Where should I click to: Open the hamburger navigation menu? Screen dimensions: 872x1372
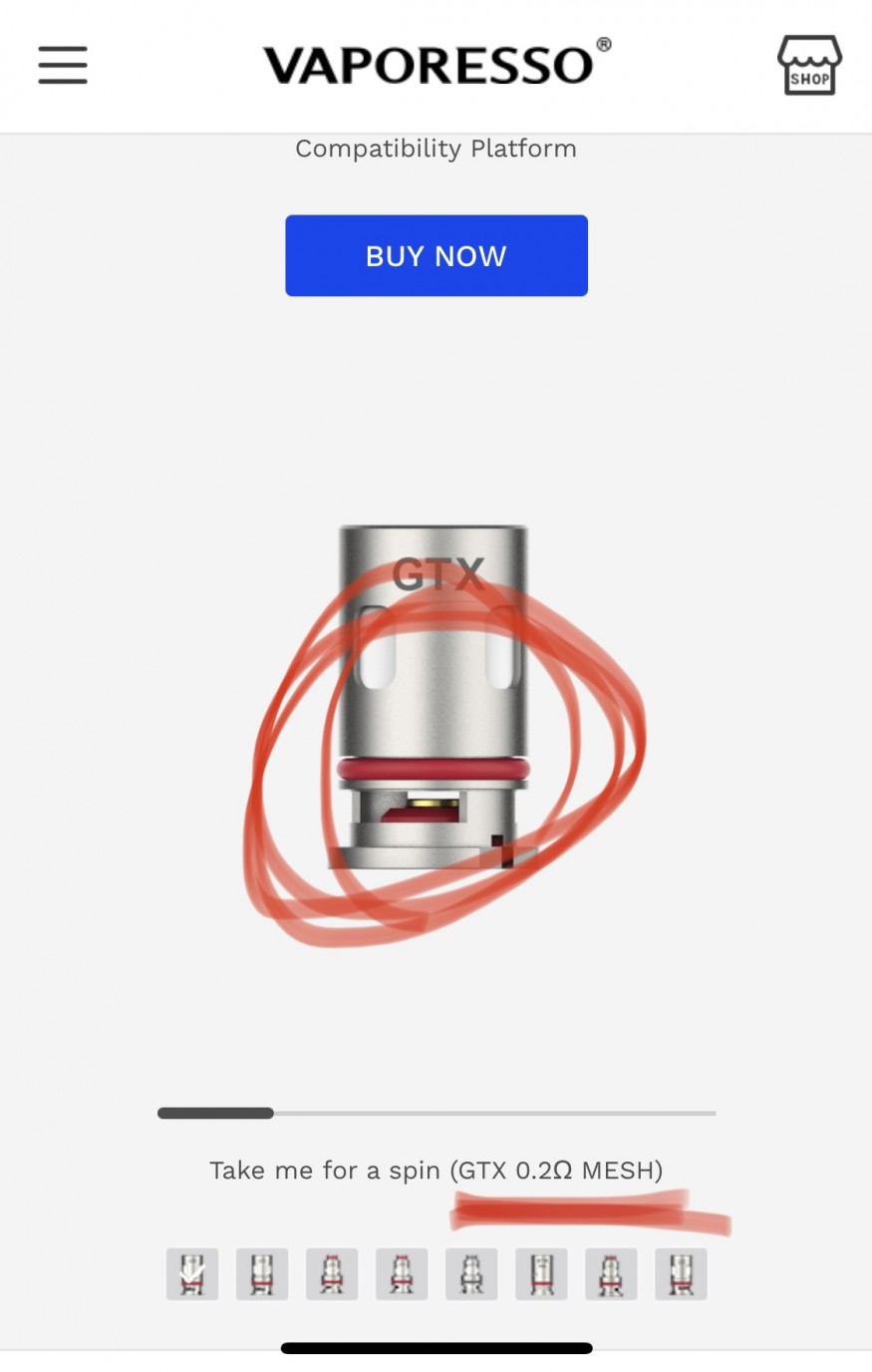pyautogui.click(x=63, y=66)
